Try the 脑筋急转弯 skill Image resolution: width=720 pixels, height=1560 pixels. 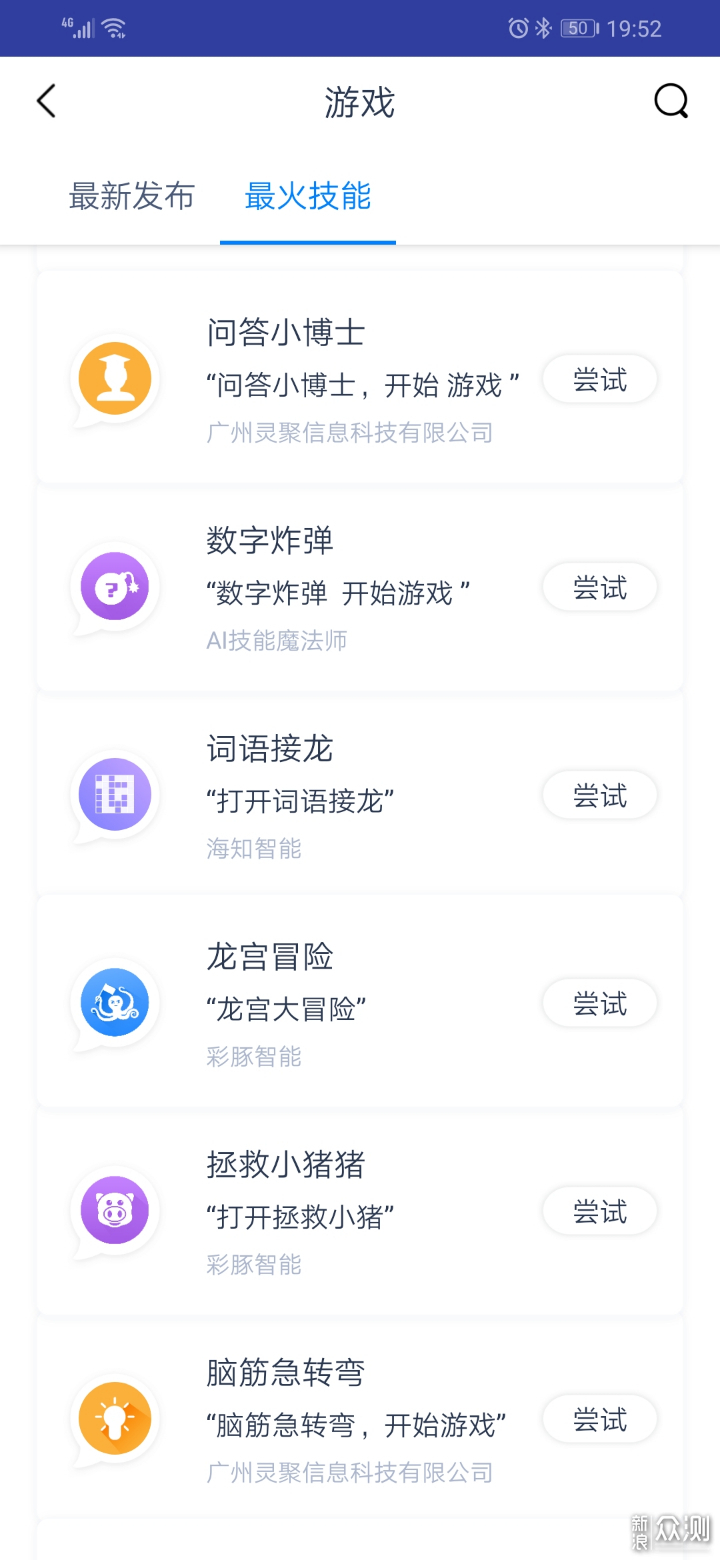[599, 1420]
